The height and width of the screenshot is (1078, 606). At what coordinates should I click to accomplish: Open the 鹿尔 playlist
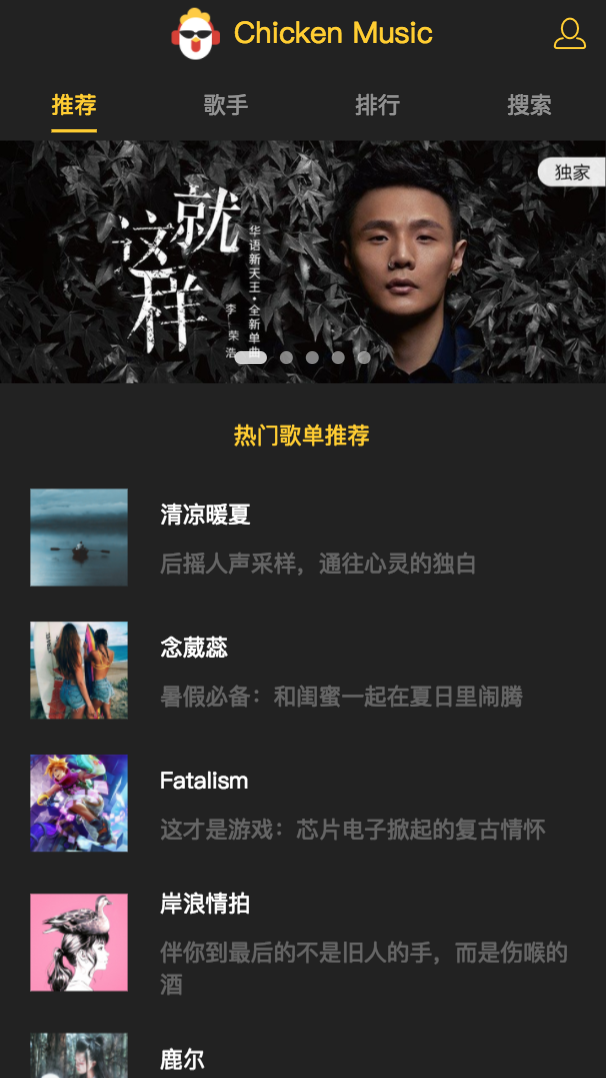(x=182, y=1059)
